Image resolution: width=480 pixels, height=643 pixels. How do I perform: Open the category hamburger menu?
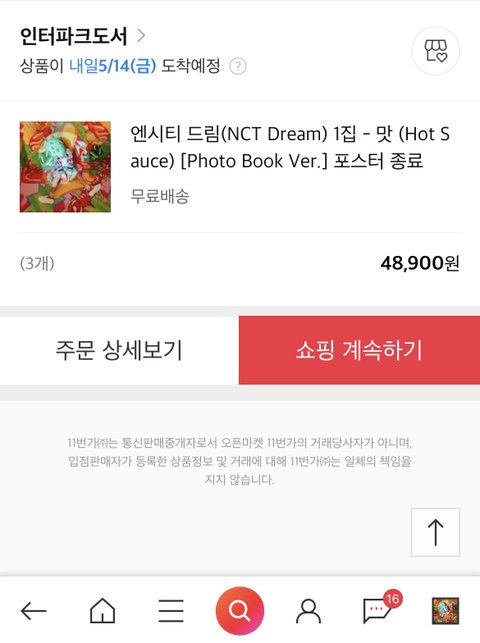(x=171, y=611)
